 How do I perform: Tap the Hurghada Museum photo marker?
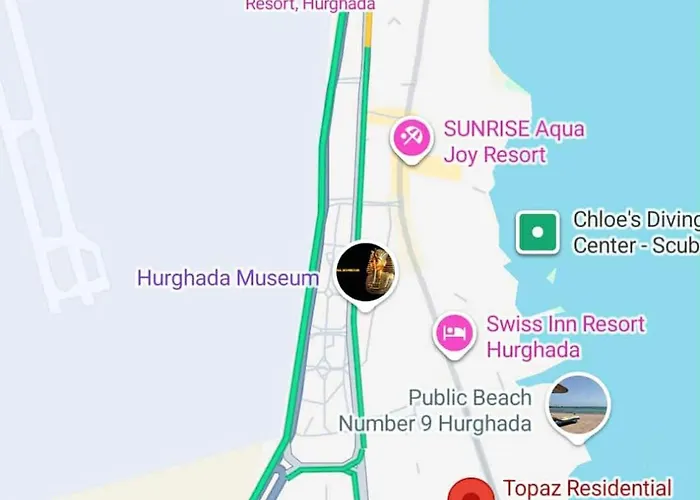(365, 271)
